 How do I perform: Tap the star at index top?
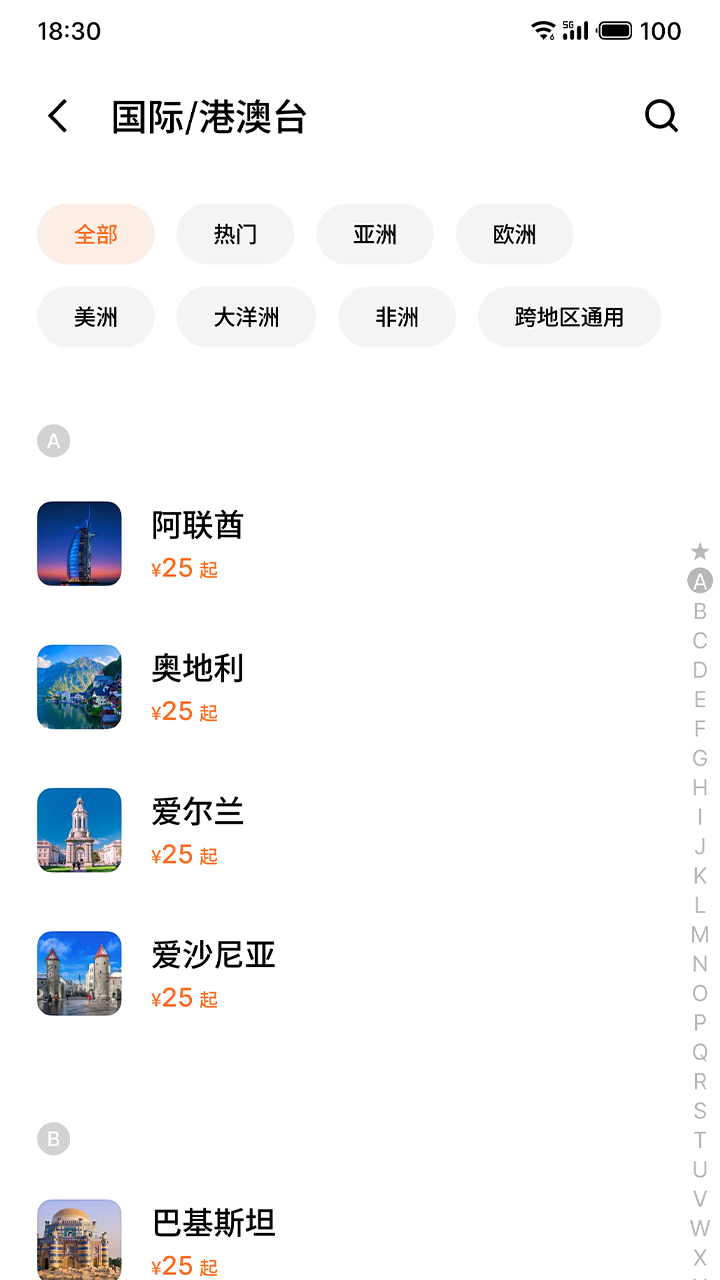tap(700, 551)
